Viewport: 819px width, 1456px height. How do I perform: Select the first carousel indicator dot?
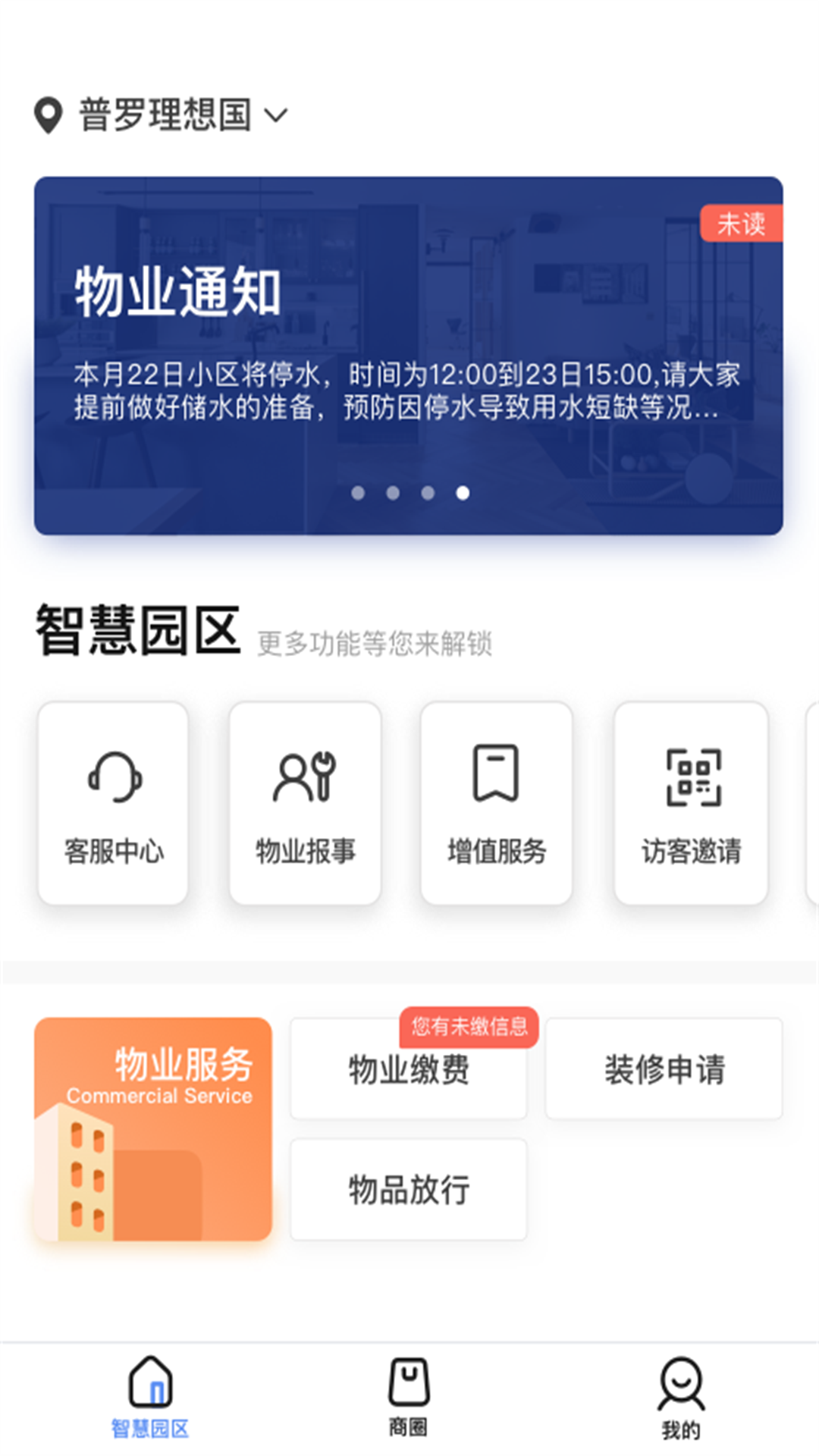coord(357,493)
